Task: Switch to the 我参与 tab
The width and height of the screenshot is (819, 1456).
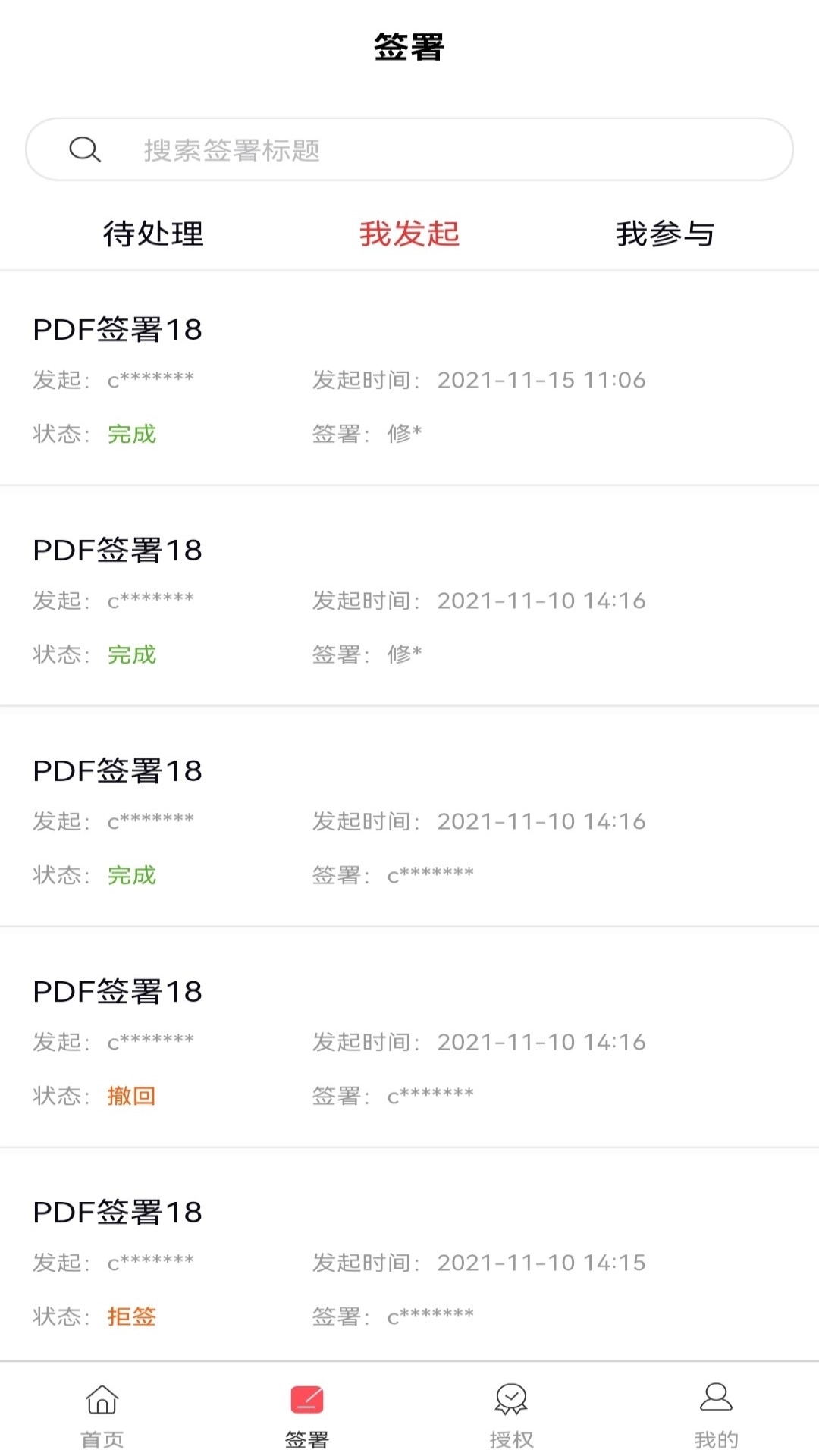Action: (x=665, y=234)
